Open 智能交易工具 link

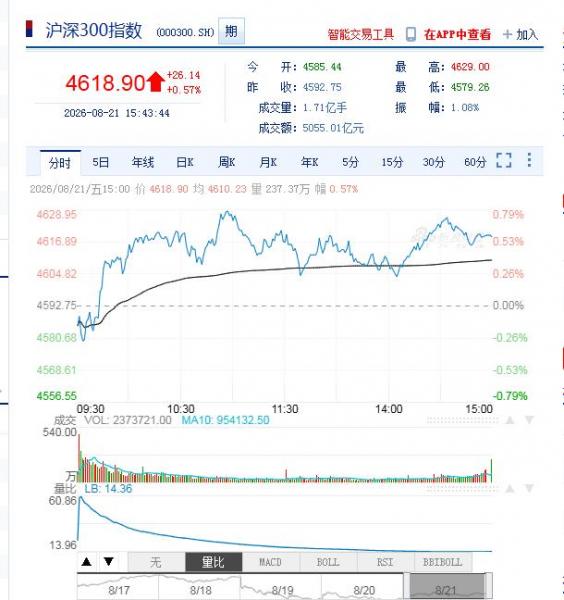361,34
